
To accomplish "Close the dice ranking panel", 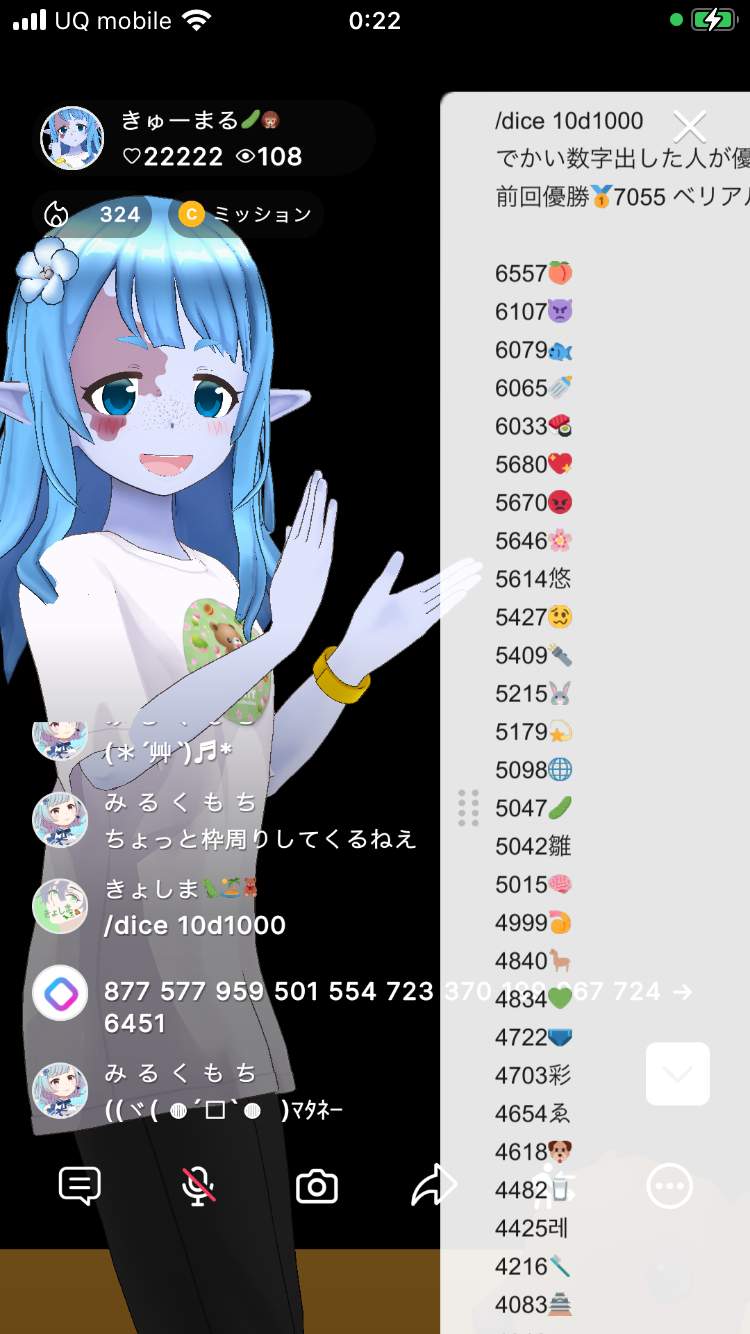I will coord(690,126).
